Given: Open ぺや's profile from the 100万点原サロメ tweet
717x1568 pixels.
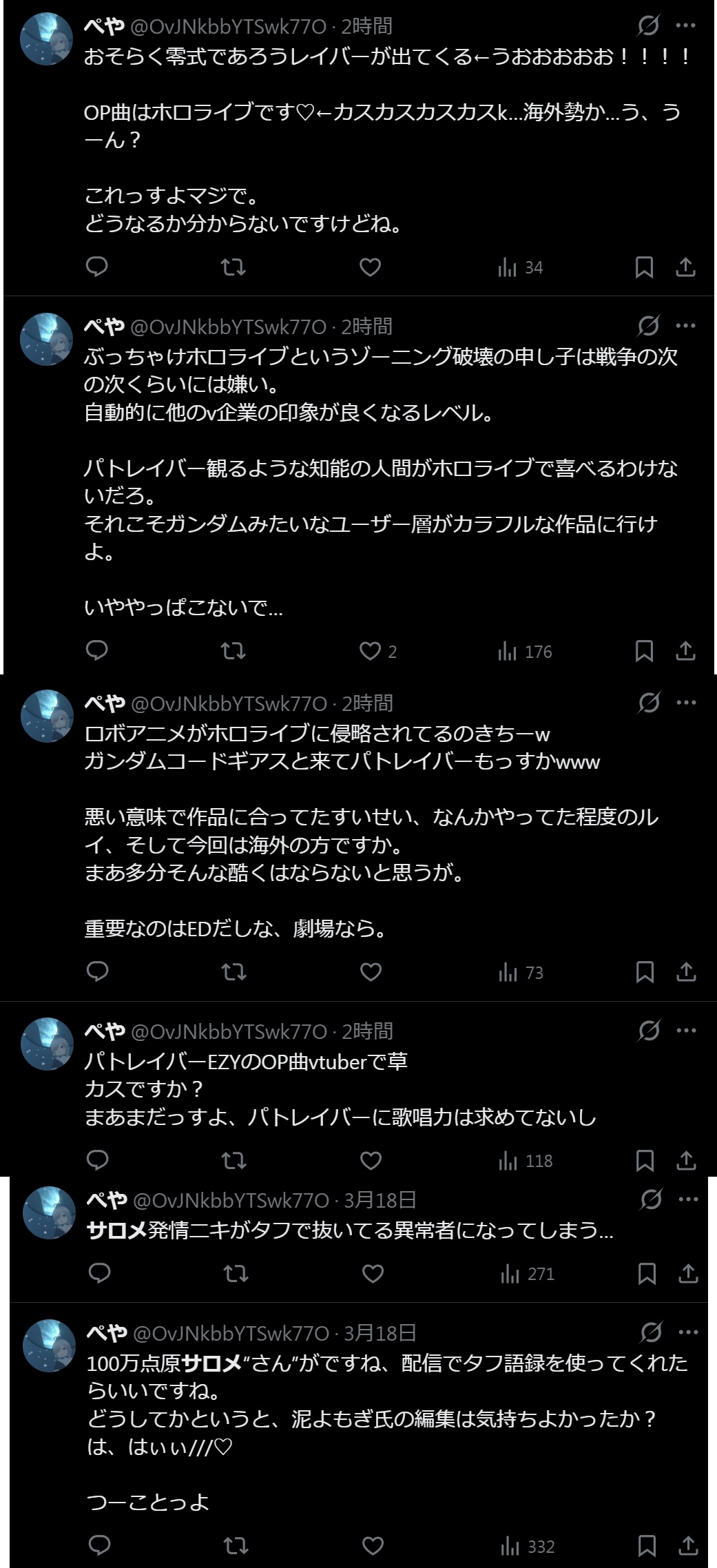Looking at the screenshot, I should point(107,1333).
